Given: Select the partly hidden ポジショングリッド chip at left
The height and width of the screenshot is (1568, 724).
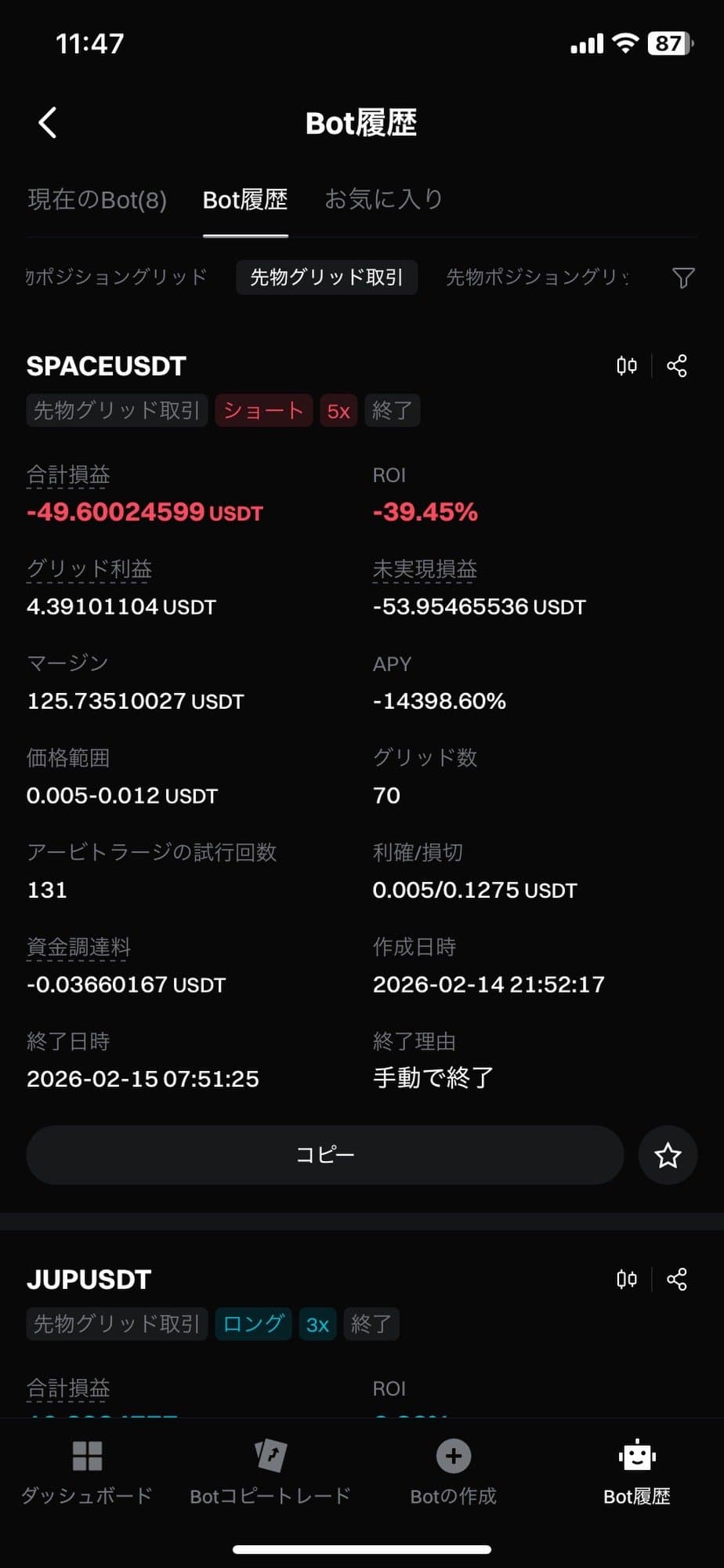Looking at the screenshot, I should pos(118,278).
